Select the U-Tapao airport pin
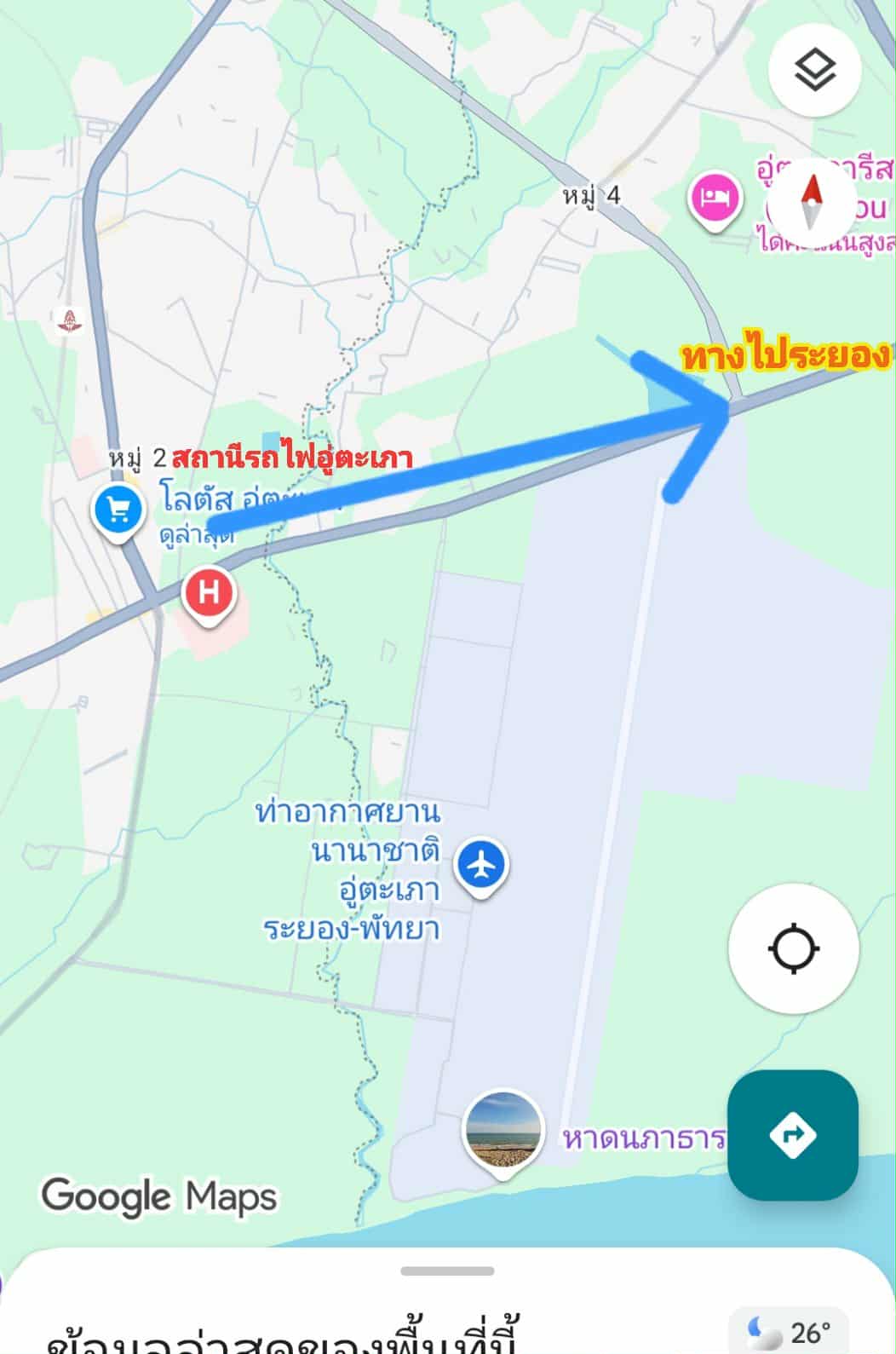Image resolution: width=896 pixels, height=1354 pixels. pos(481,866)
